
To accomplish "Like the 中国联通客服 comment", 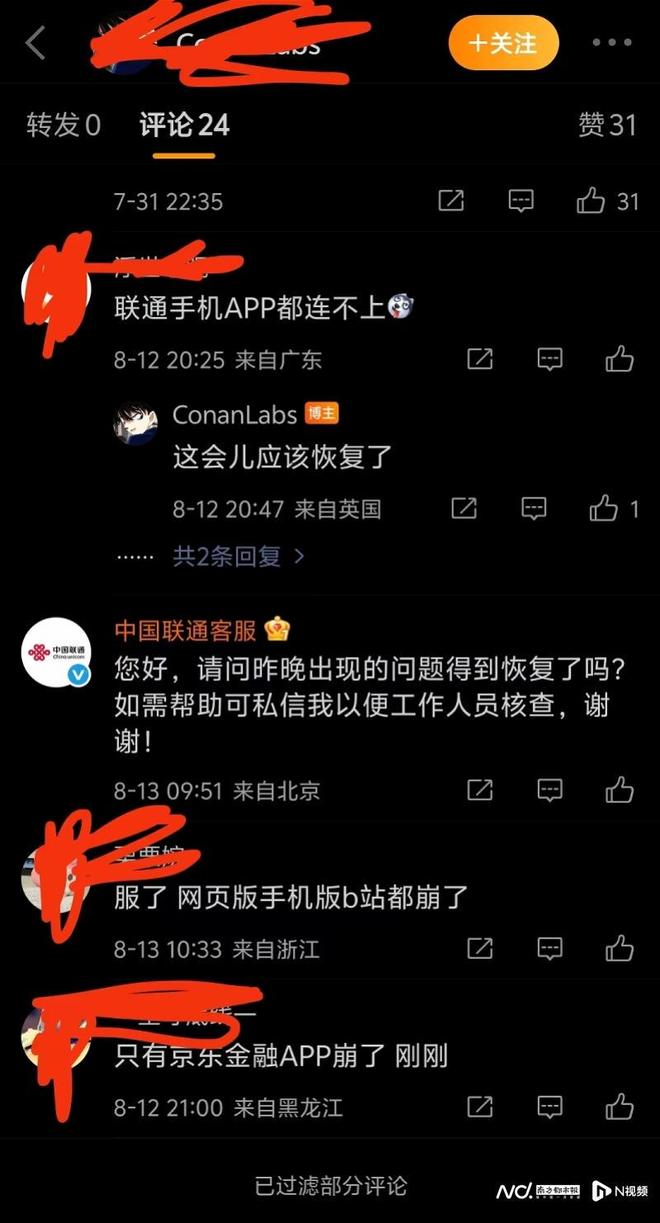I will 620,791.
